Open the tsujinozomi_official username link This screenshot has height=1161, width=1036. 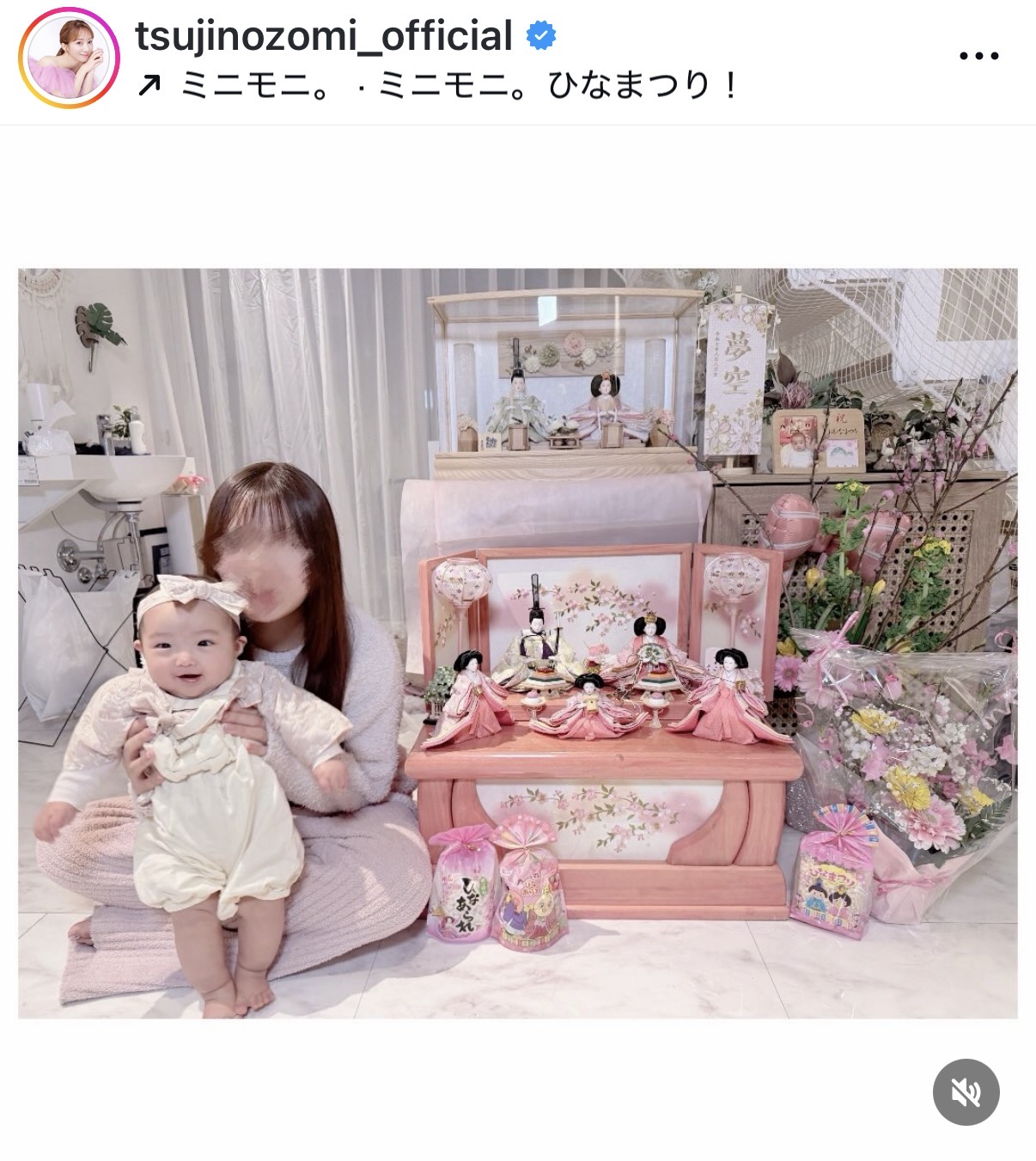tap(324, 36)
